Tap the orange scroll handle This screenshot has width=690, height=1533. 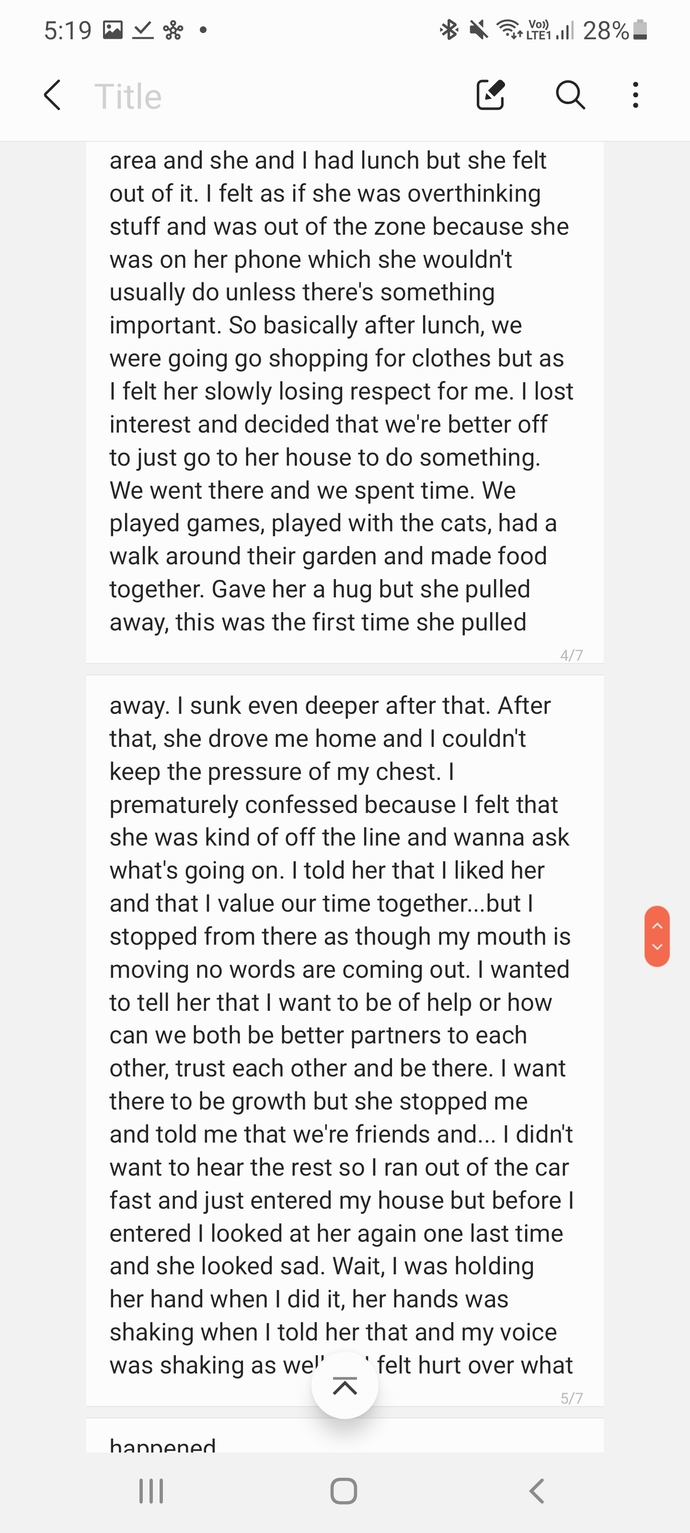click(x=657, y=936)
